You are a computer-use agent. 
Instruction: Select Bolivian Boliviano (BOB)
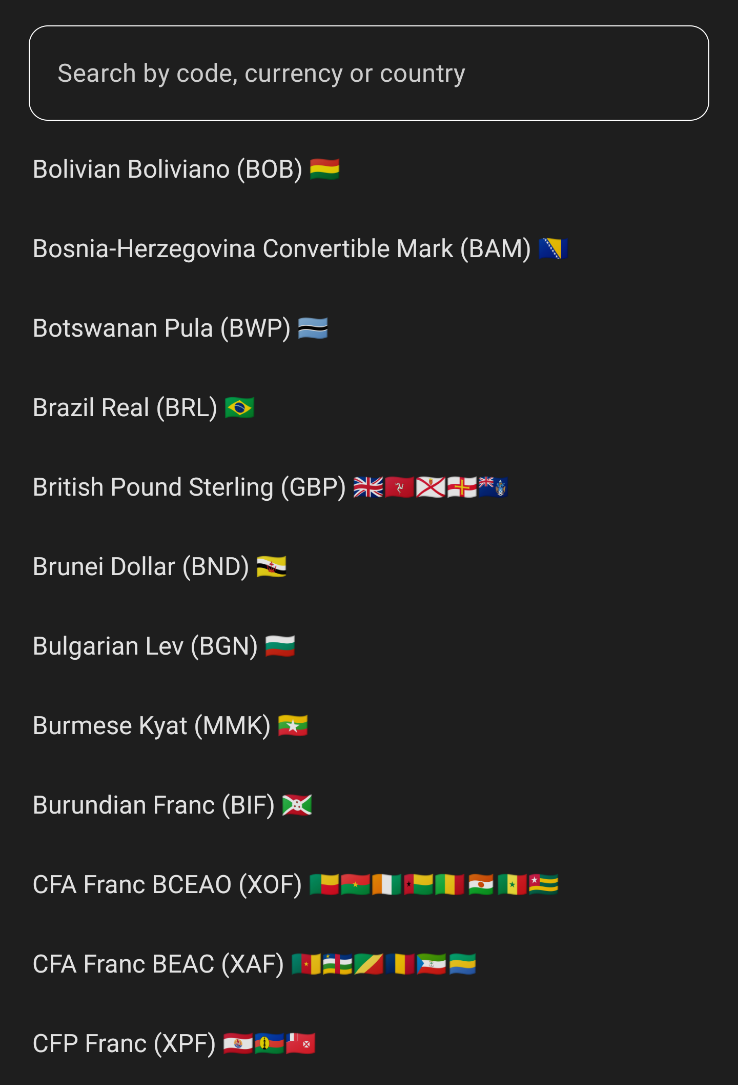point(186,169)
